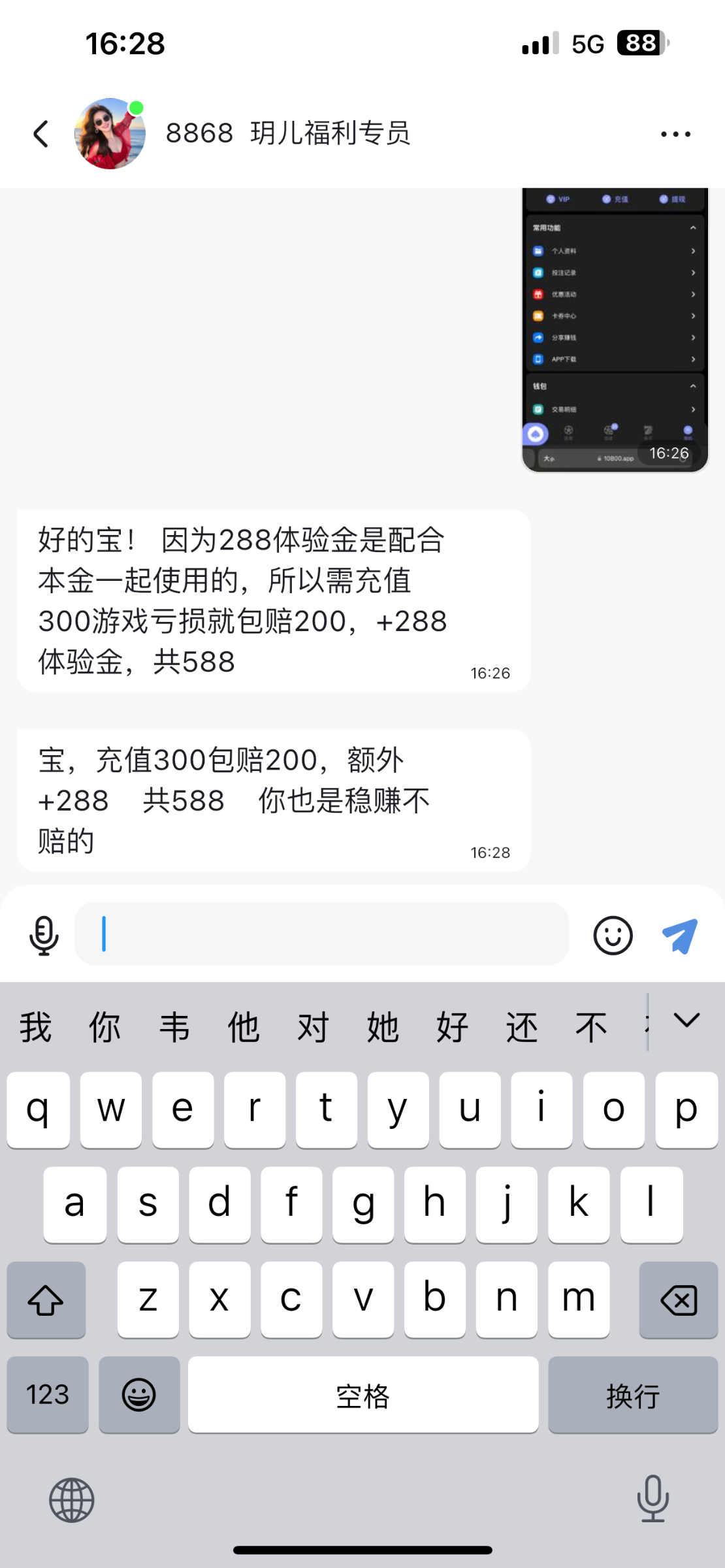Go back from the chat
The image size is (725, 1568).
[41, 134]
